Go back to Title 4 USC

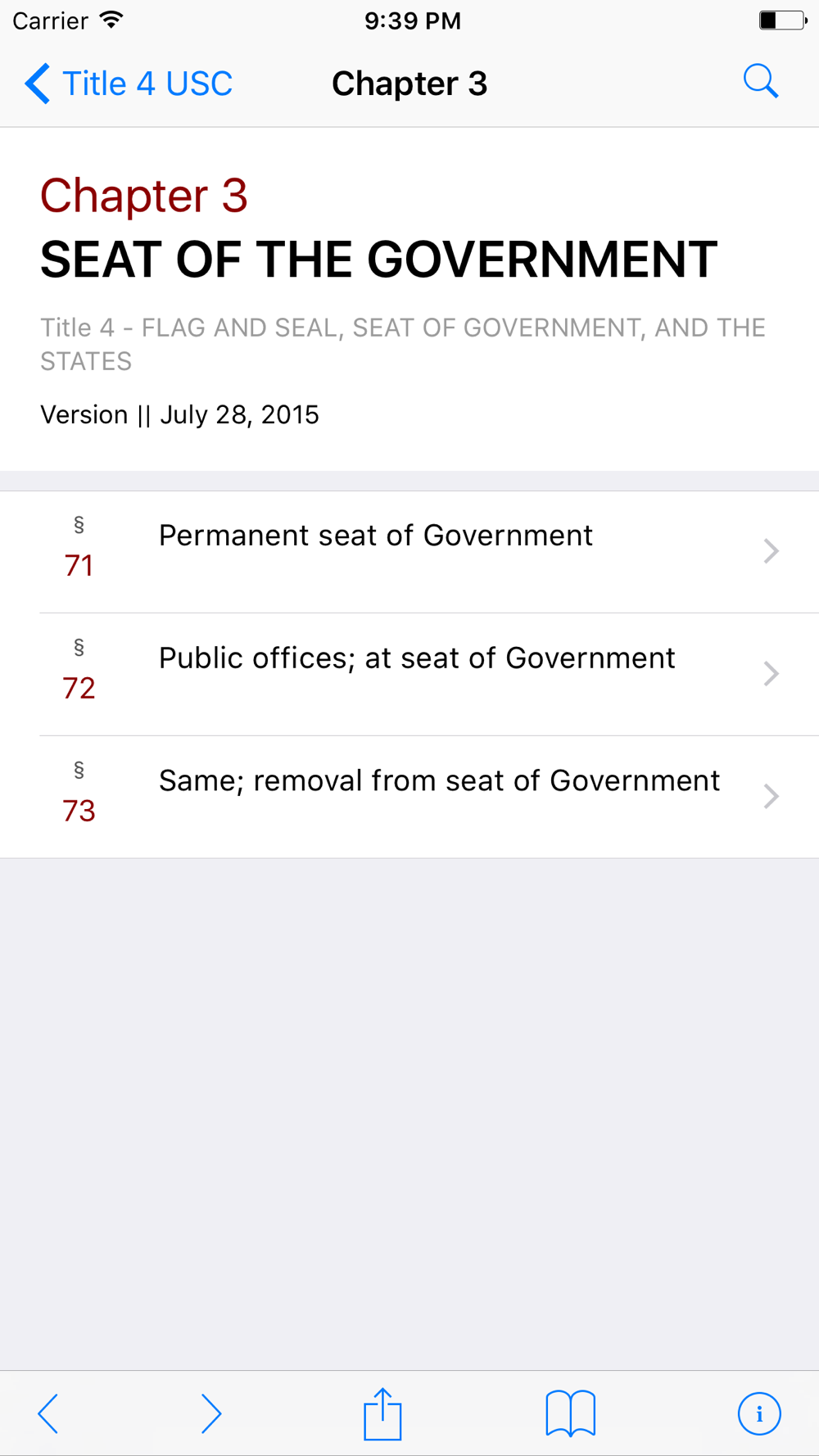(x=129, y=84)
